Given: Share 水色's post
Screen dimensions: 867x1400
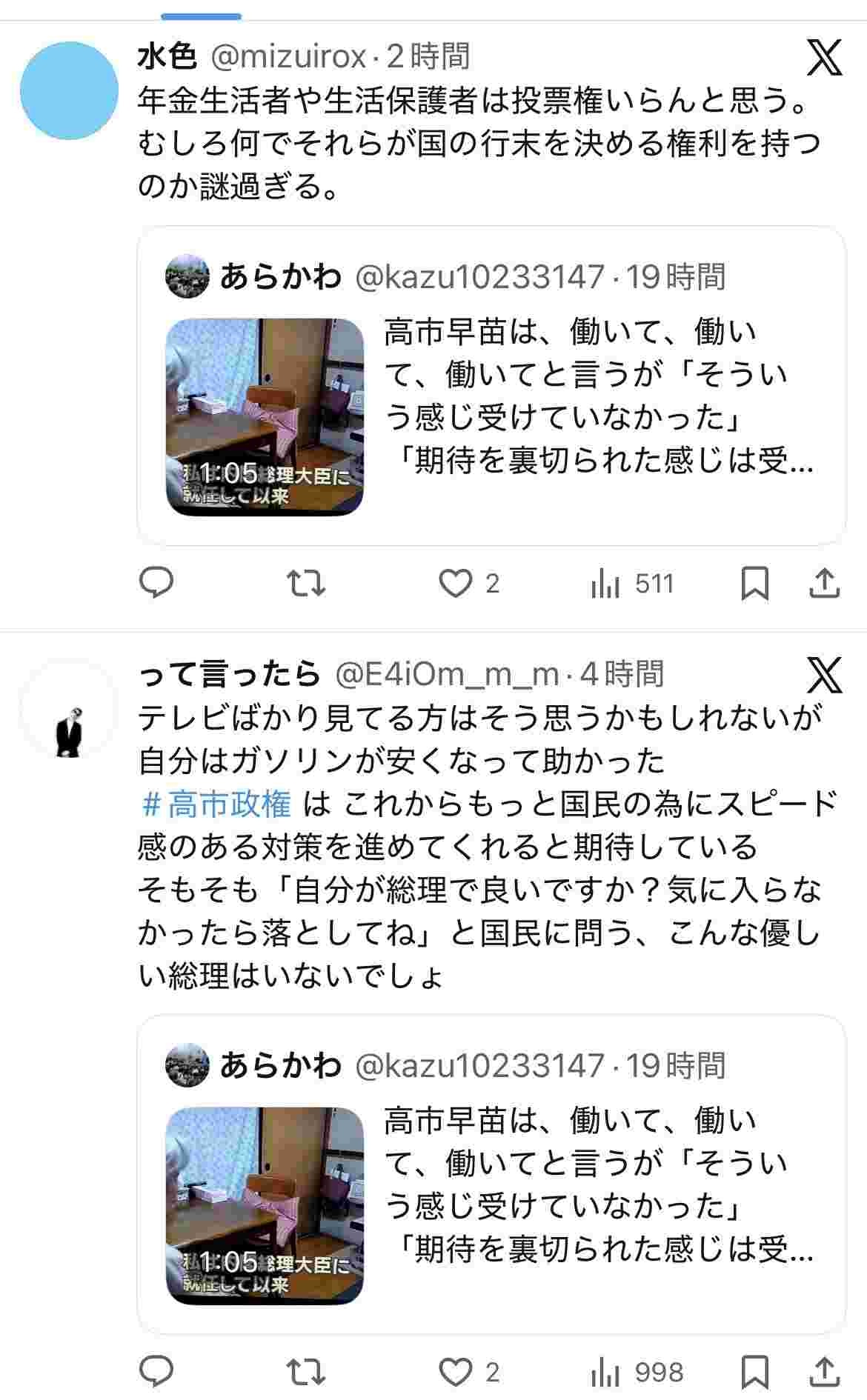Looking at the screenshot, I should click(x=824, y=584).
